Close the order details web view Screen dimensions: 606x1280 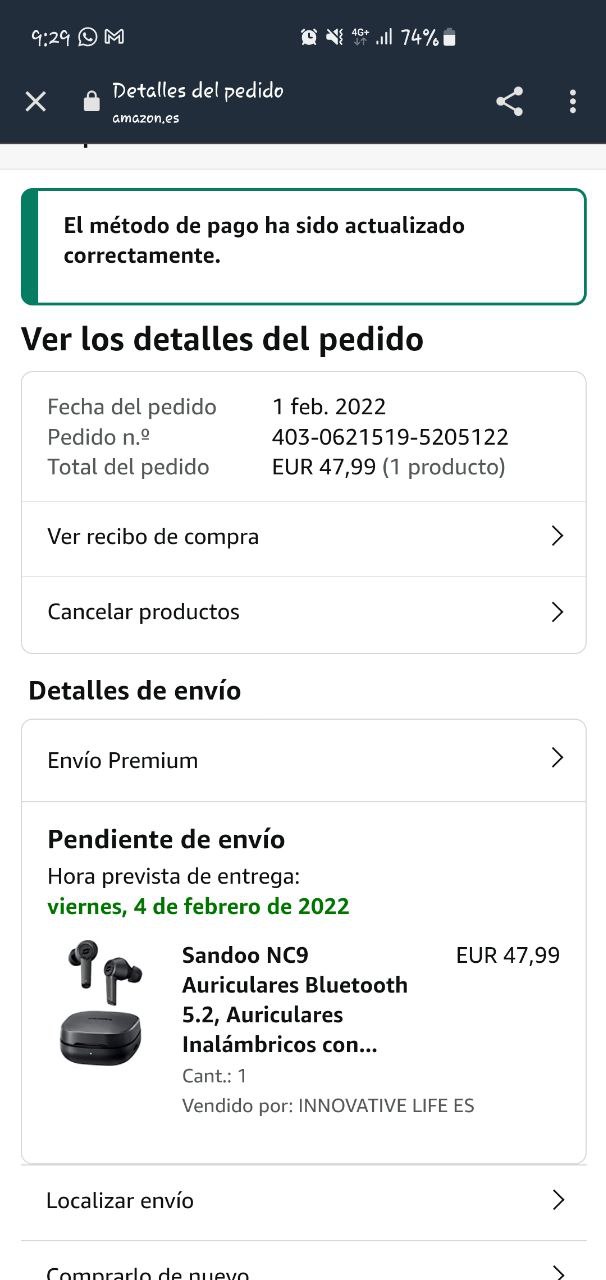[x=36, y=101]
